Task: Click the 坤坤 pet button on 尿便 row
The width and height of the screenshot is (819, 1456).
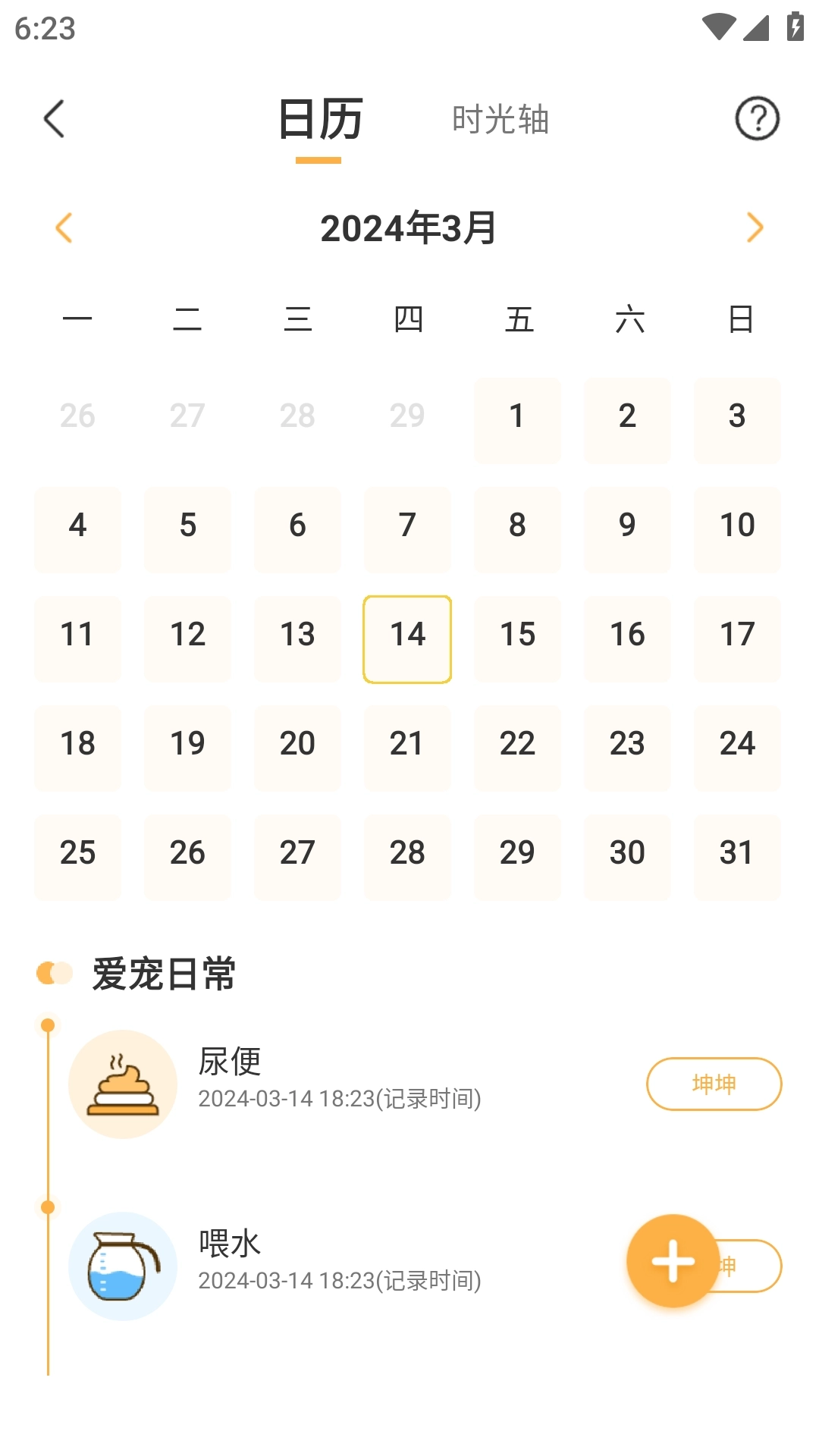Action: tap(714, 1084)
